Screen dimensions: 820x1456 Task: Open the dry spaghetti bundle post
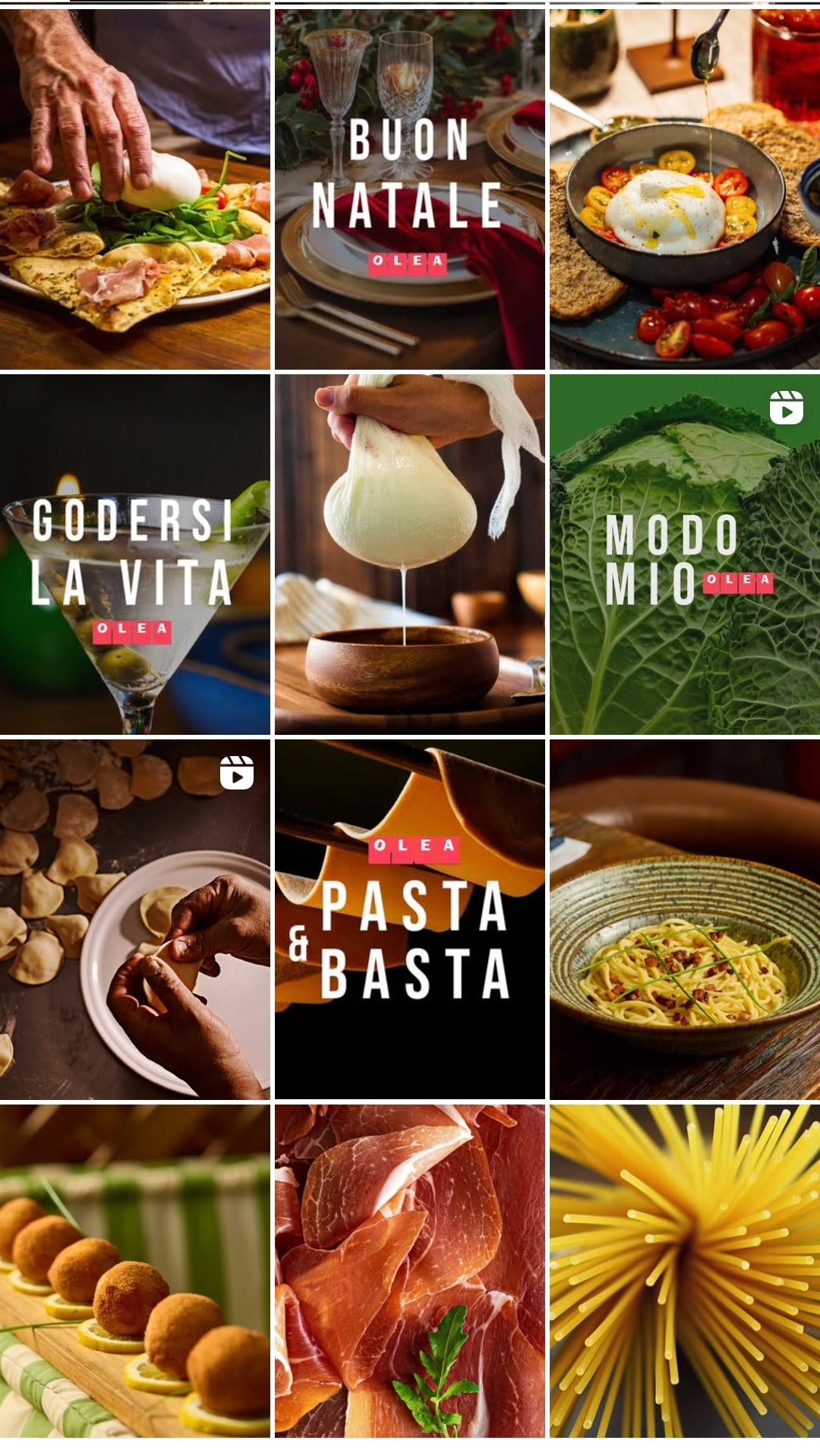tap(685, 1270)
